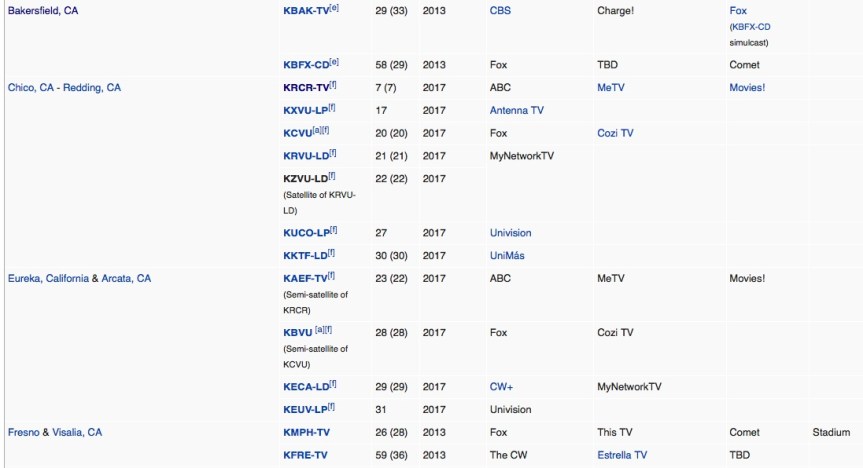Follow the Univision link in KUCO-LP row
This screenshot has width=863, height=468.
click(x=510, y=233)
